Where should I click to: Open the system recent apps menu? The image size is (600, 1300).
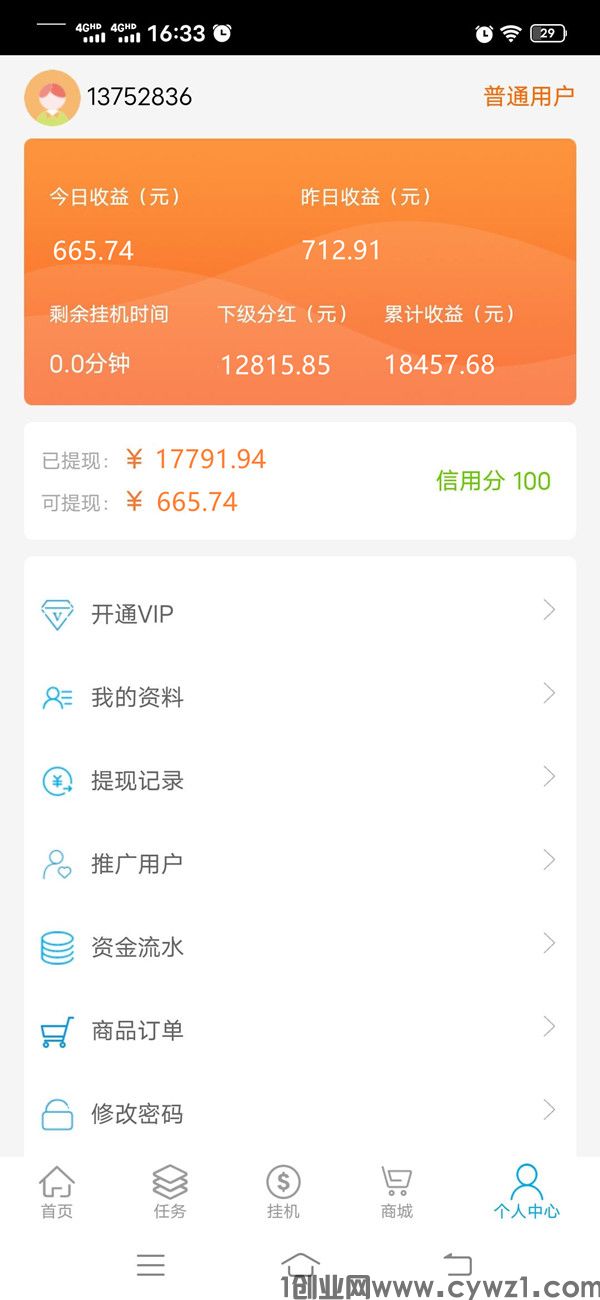151,1265
